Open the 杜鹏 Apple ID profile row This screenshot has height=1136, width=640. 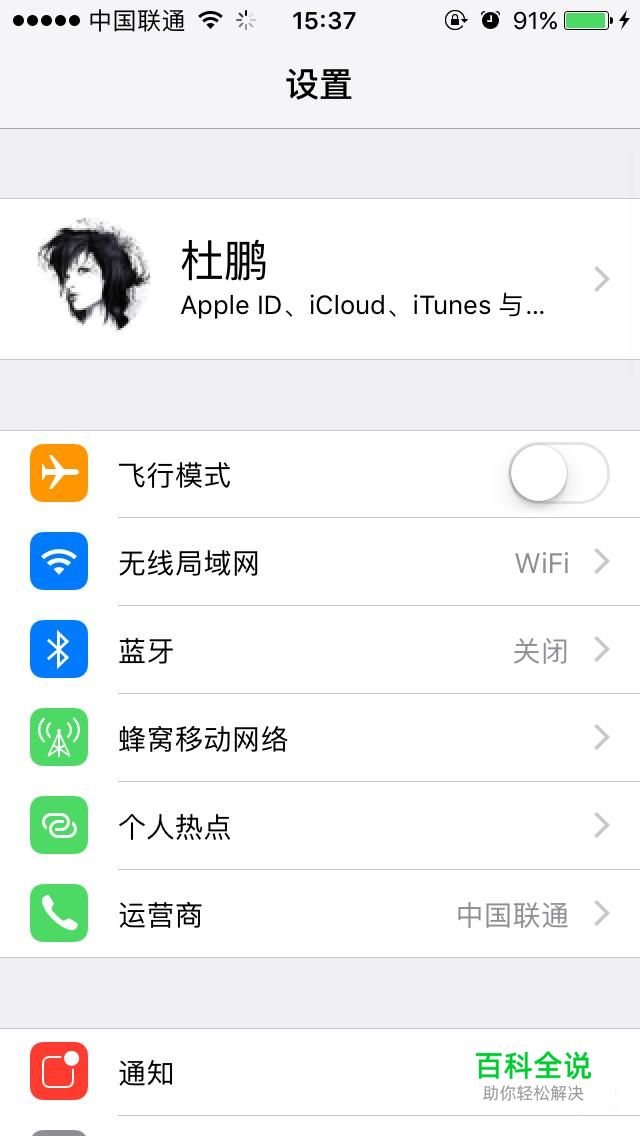[320, 279]
